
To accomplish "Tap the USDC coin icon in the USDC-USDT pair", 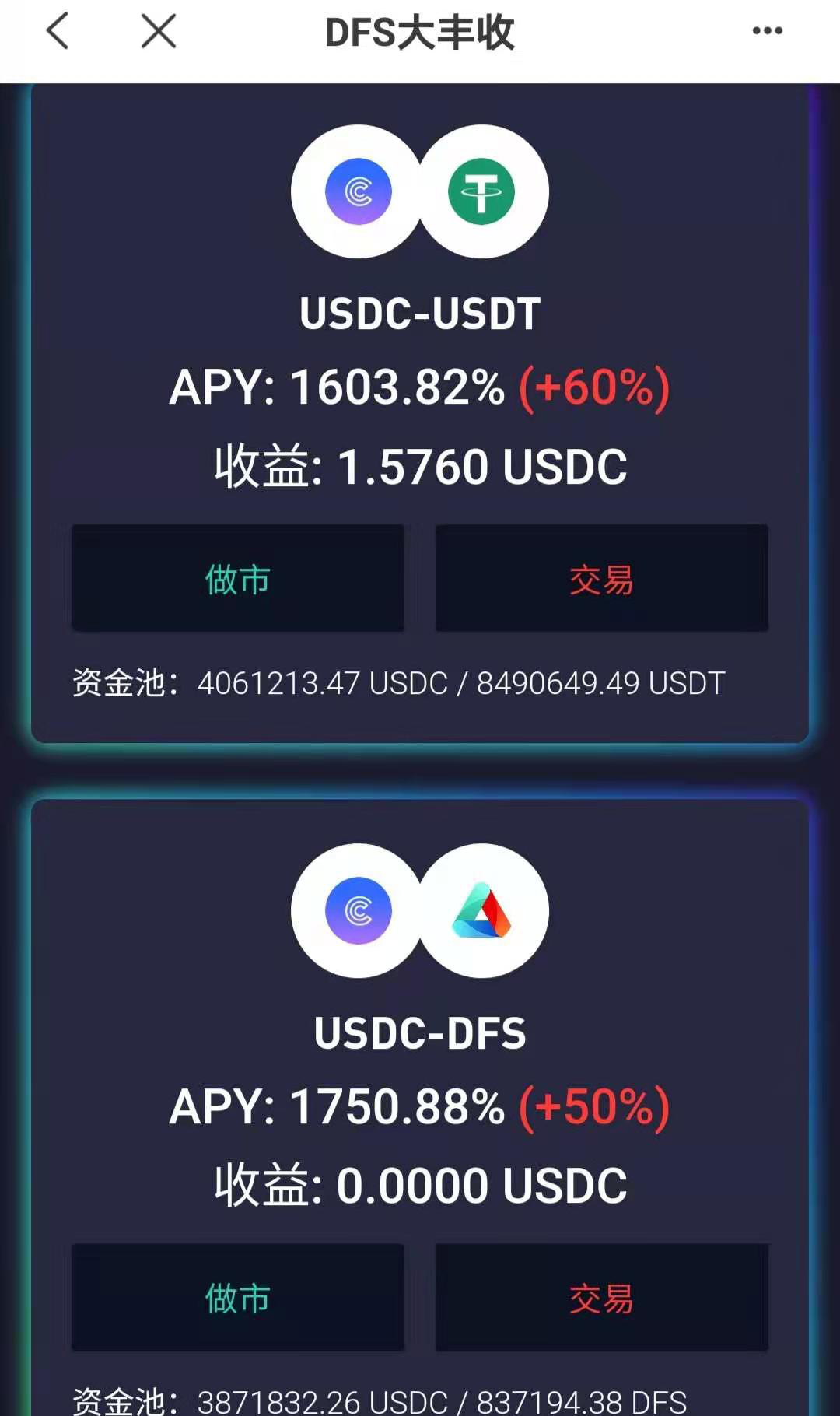I will pos(357,191).
